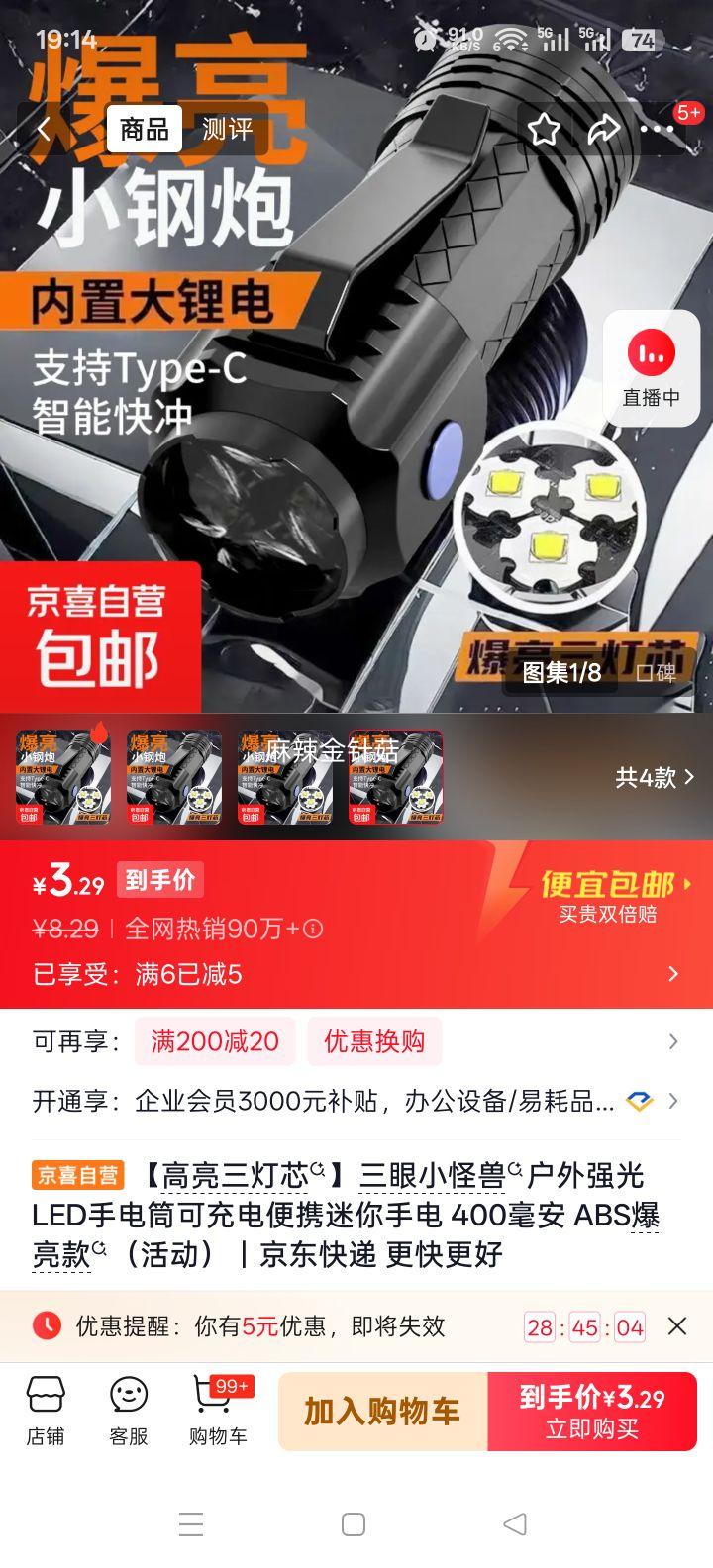
Task: Select the 满200减20 coupon chip
Action: tap(215, 1041)
